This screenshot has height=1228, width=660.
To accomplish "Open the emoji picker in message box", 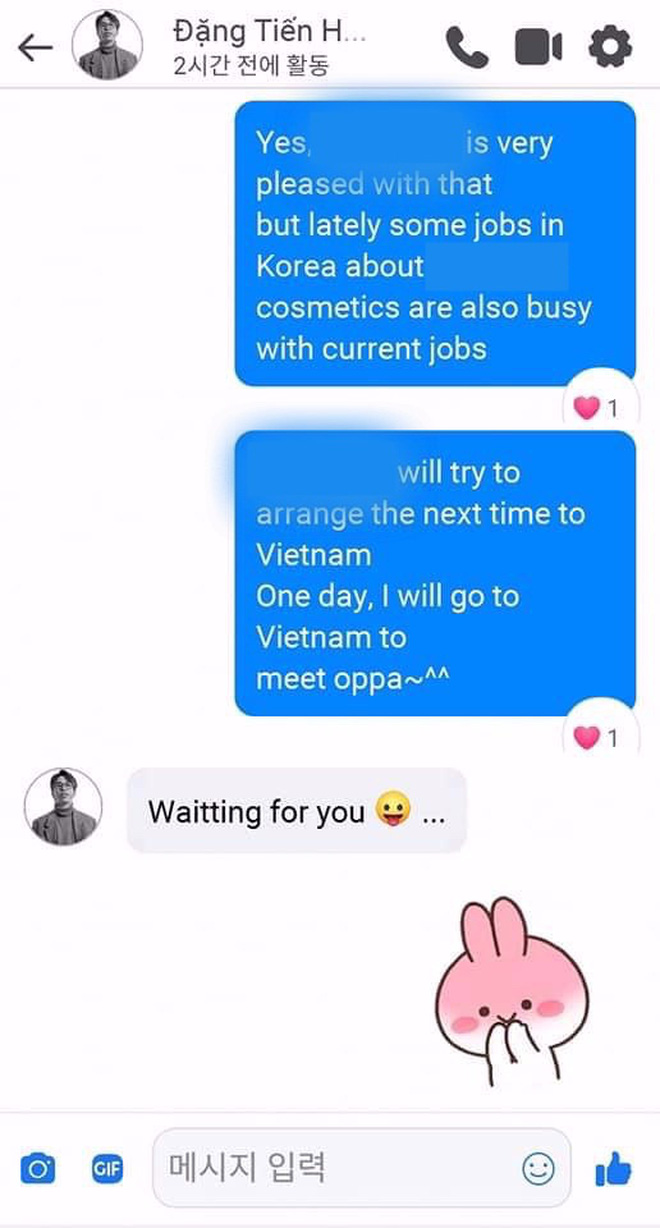I will coord(538,1167).
